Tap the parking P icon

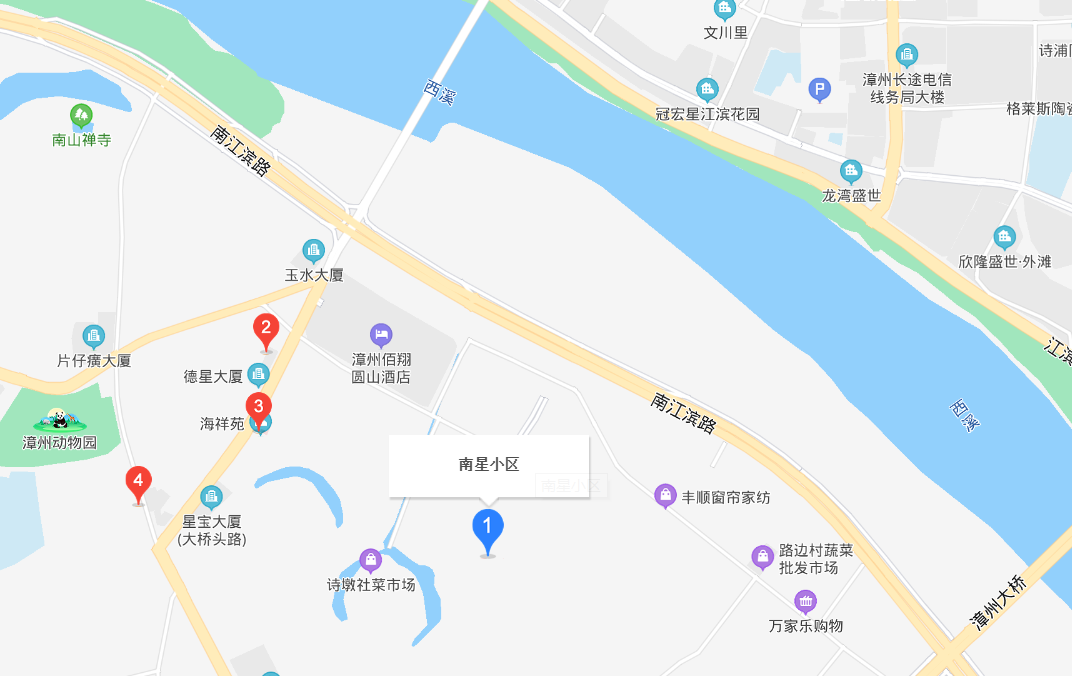(819, 91)
